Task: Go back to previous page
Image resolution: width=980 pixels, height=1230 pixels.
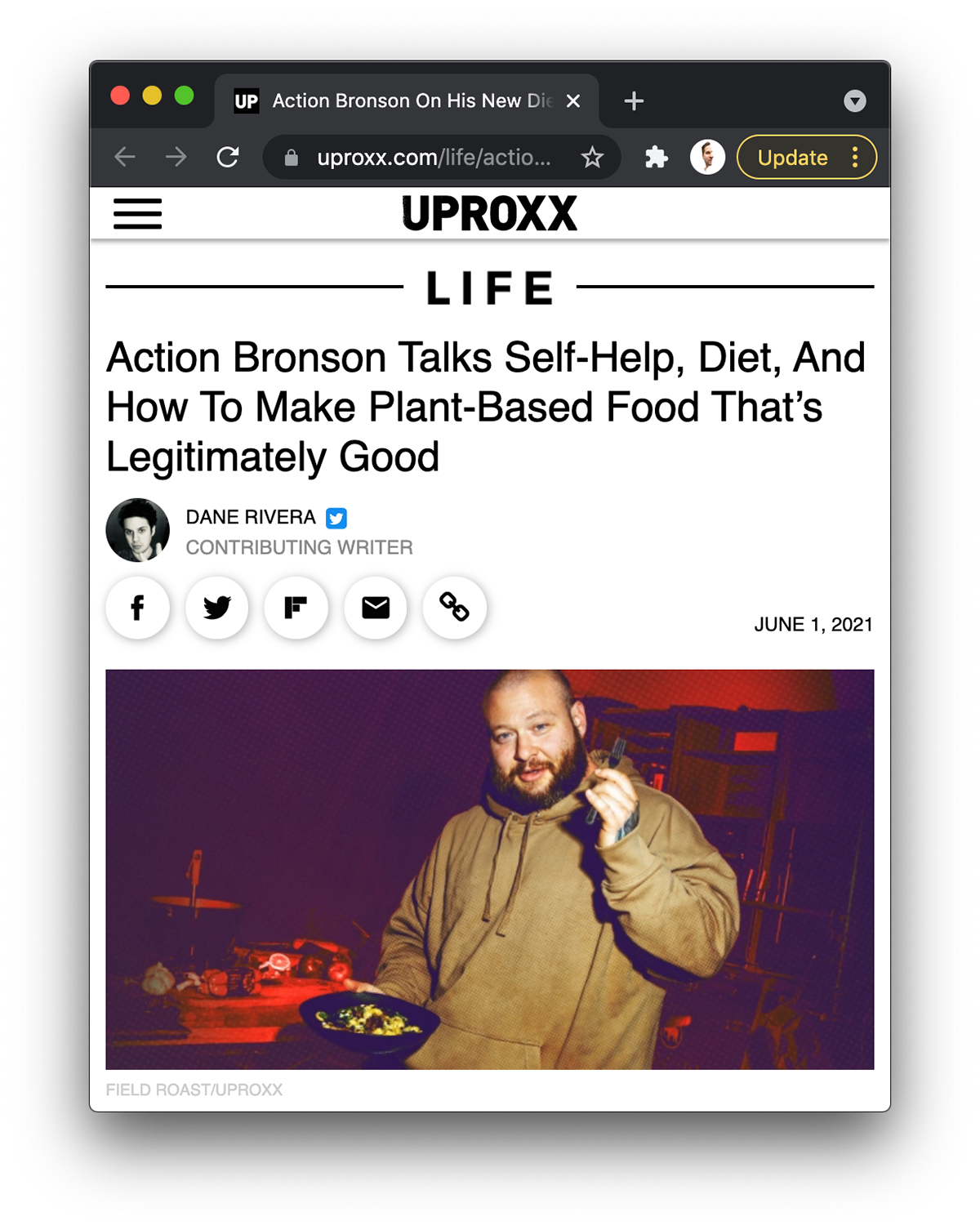Action: point(125,157)
